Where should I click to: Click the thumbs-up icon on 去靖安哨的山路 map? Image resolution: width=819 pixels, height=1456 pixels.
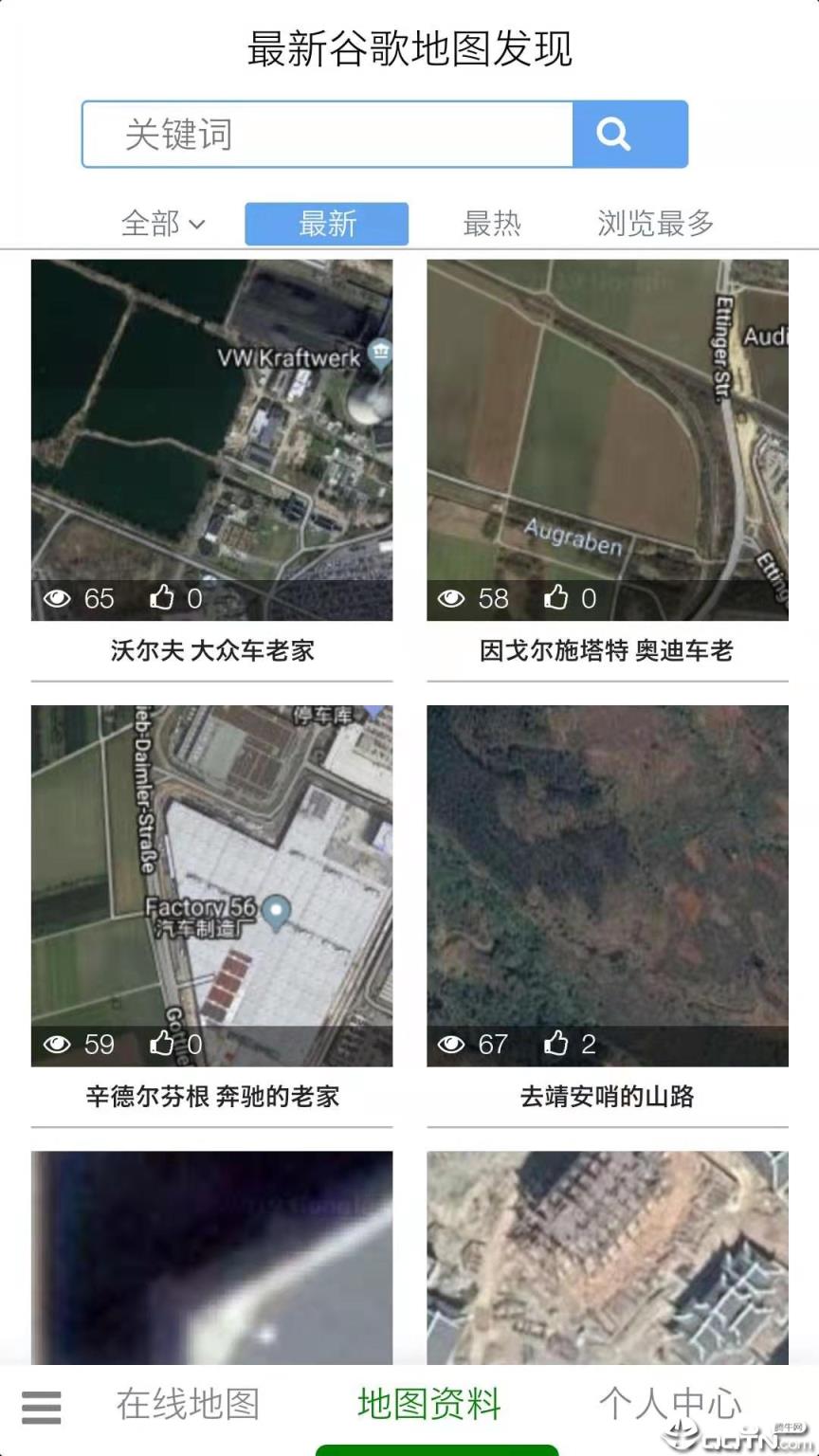556,1044
